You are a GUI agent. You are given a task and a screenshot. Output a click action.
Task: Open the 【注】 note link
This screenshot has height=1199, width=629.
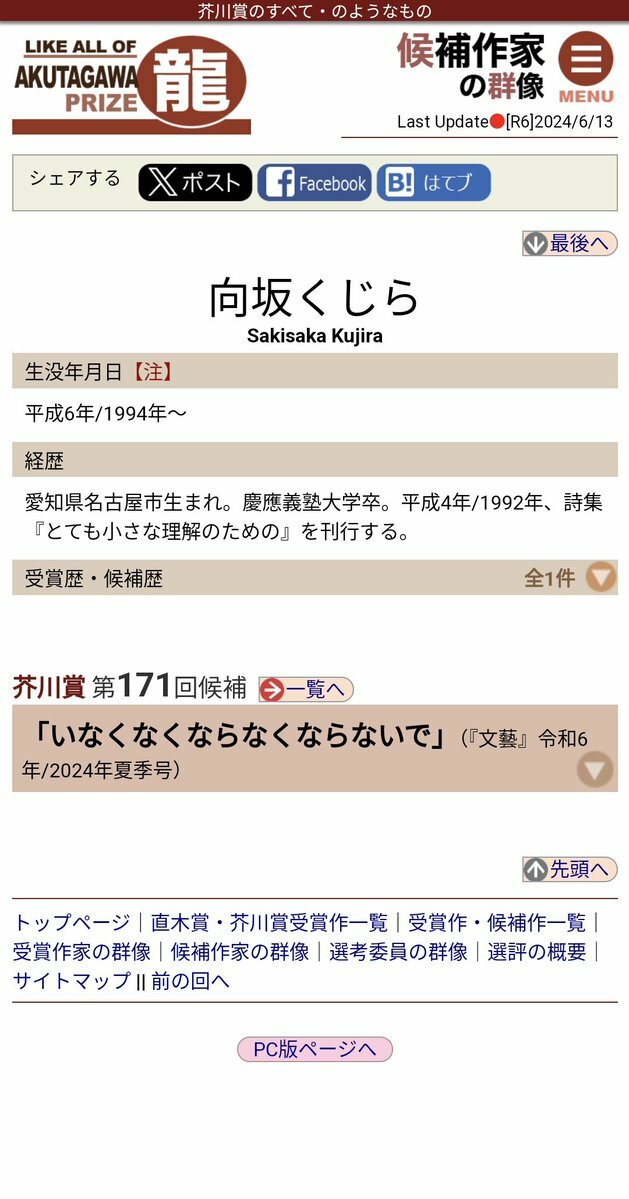[152, 372]
